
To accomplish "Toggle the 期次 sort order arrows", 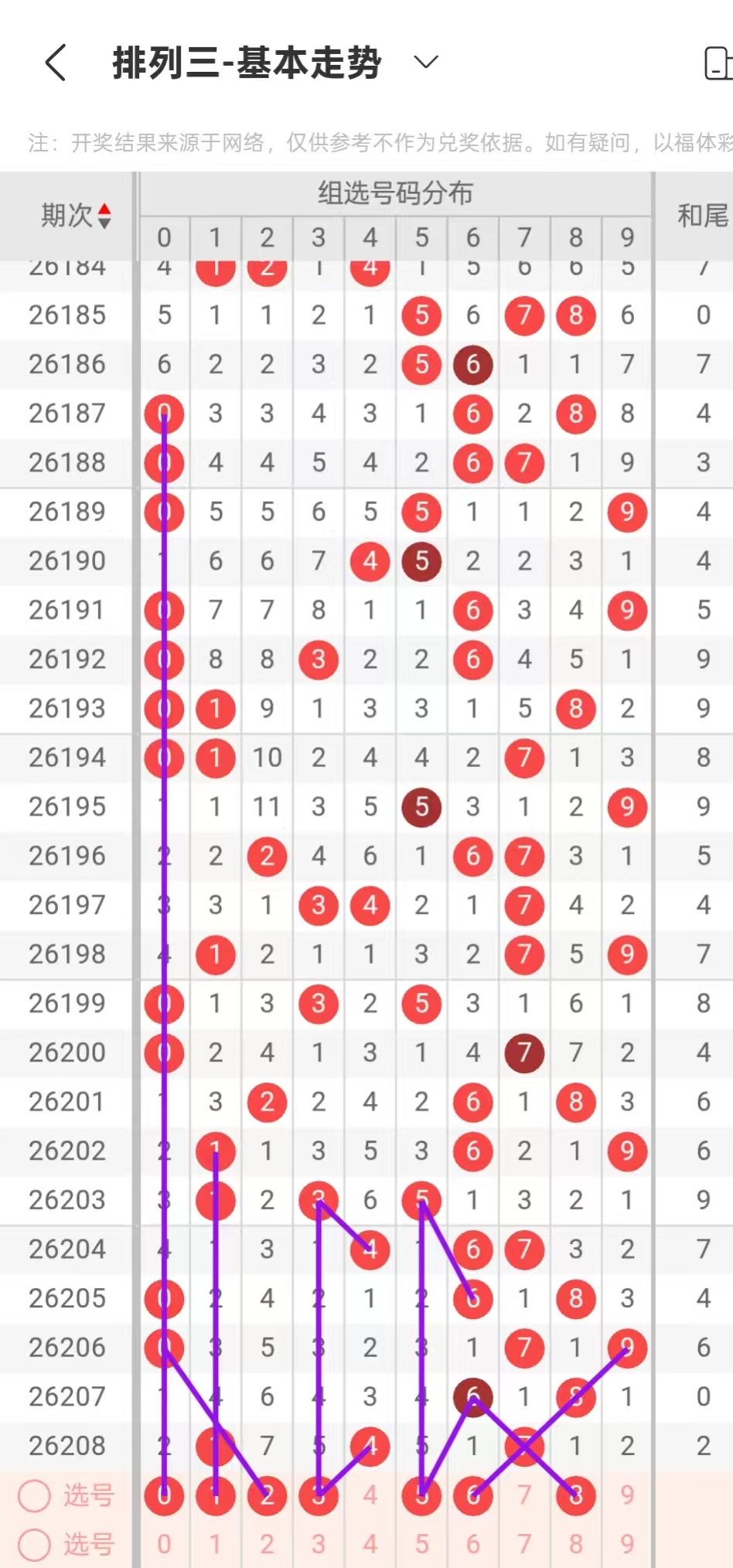I will click(x=104, y=216).
